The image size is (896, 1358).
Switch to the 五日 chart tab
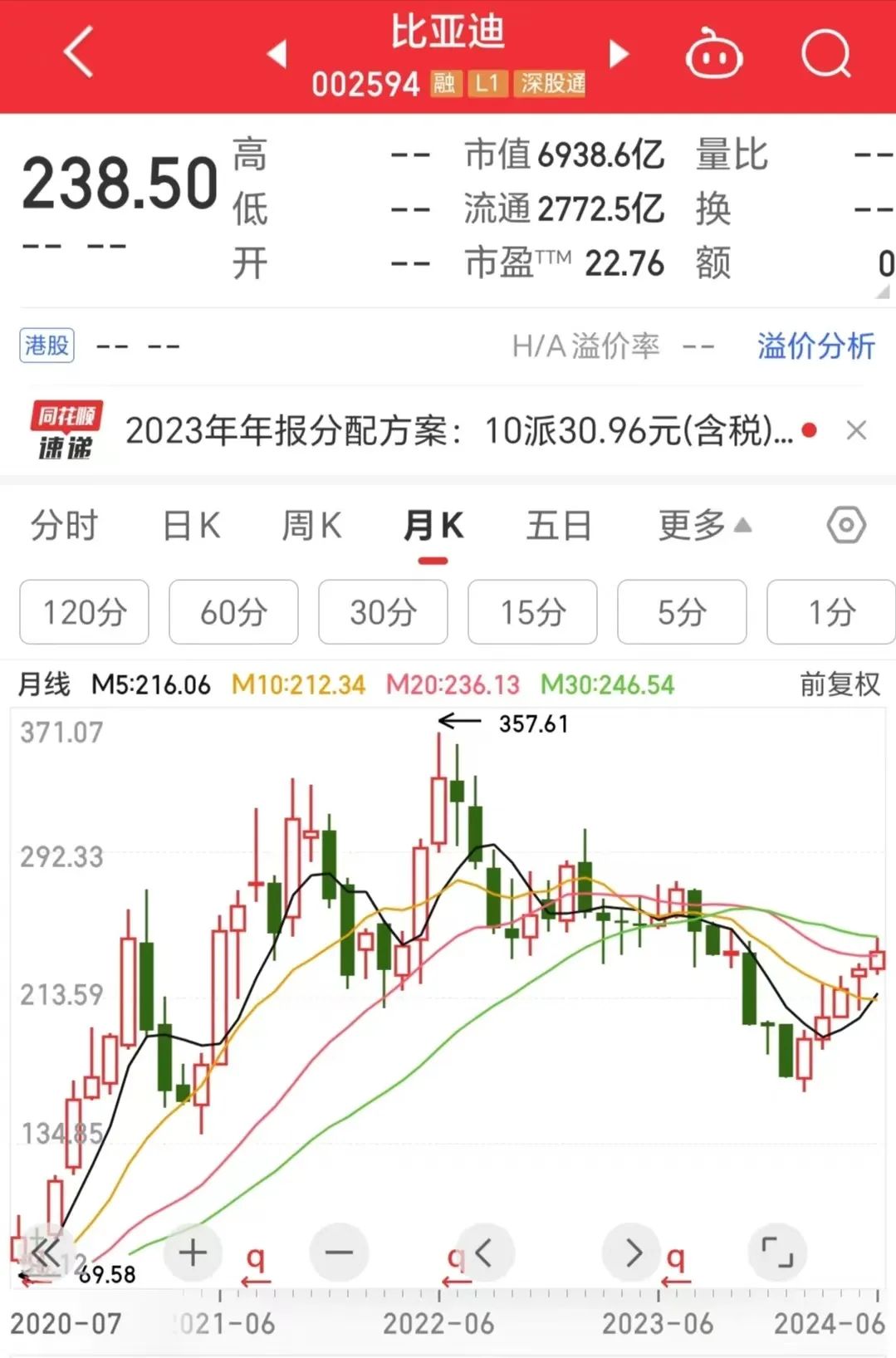(x=559, y=526)
